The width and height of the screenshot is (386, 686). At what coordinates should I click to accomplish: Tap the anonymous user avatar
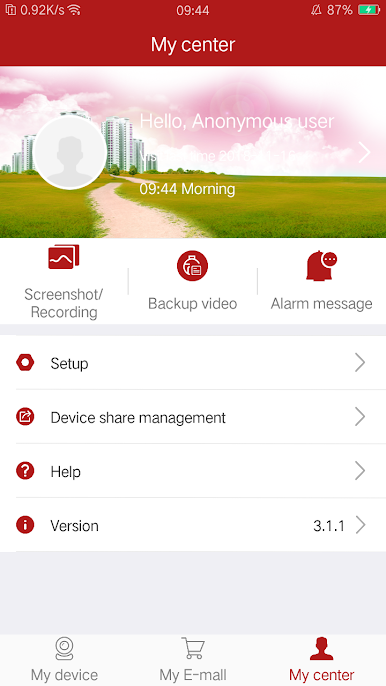70,152
